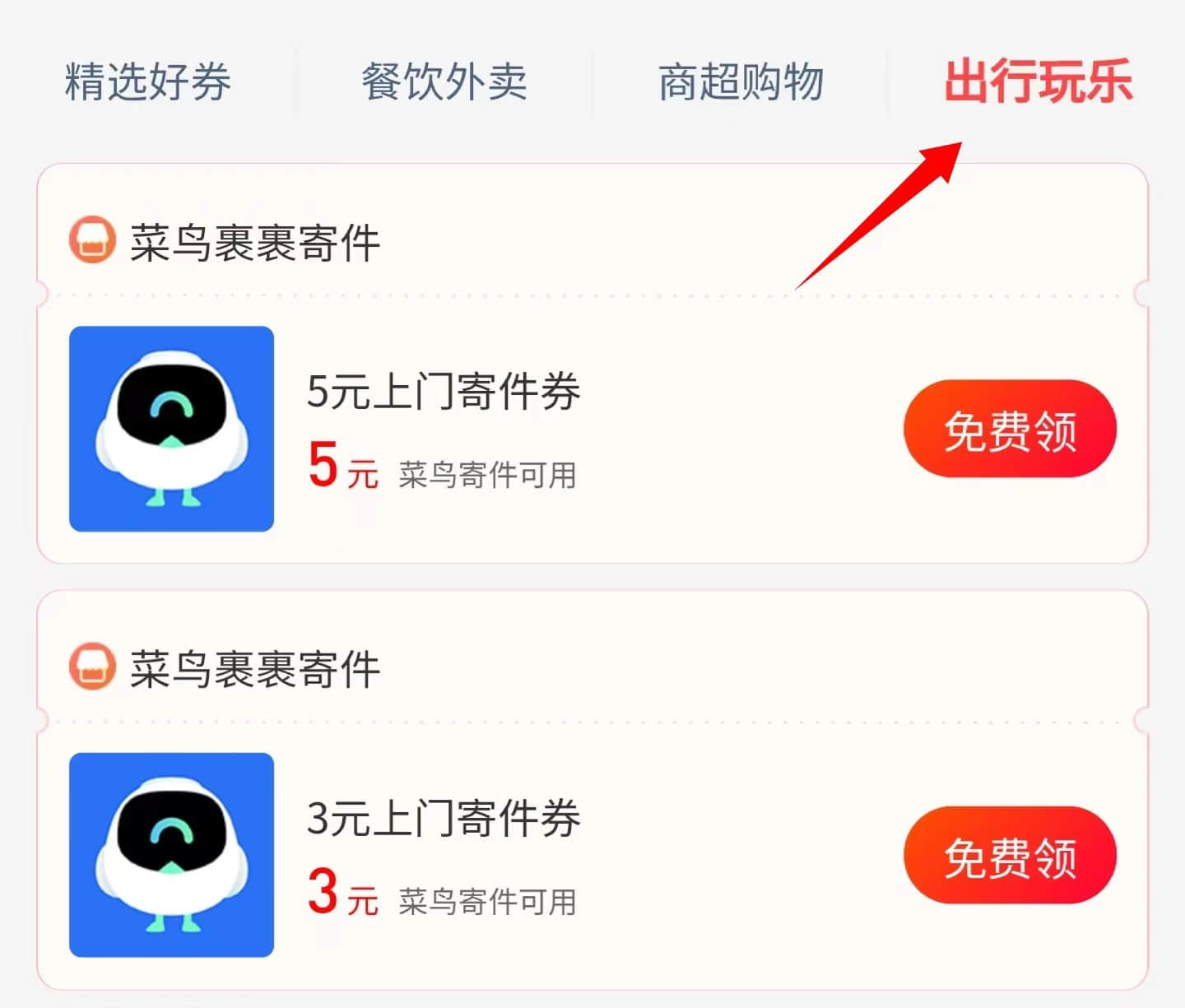Select the 商超购物 tab
1185x1008 pixels.
pos(741,81)
